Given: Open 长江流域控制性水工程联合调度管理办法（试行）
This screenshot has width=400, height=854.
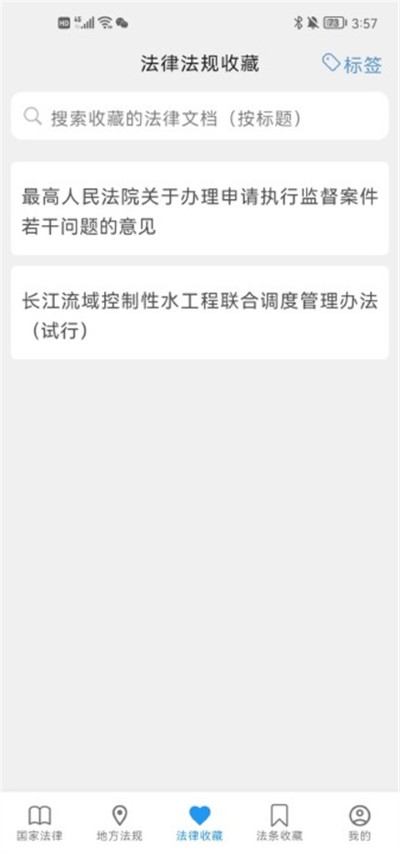Looking at the screenshot, I should point(199,313).
